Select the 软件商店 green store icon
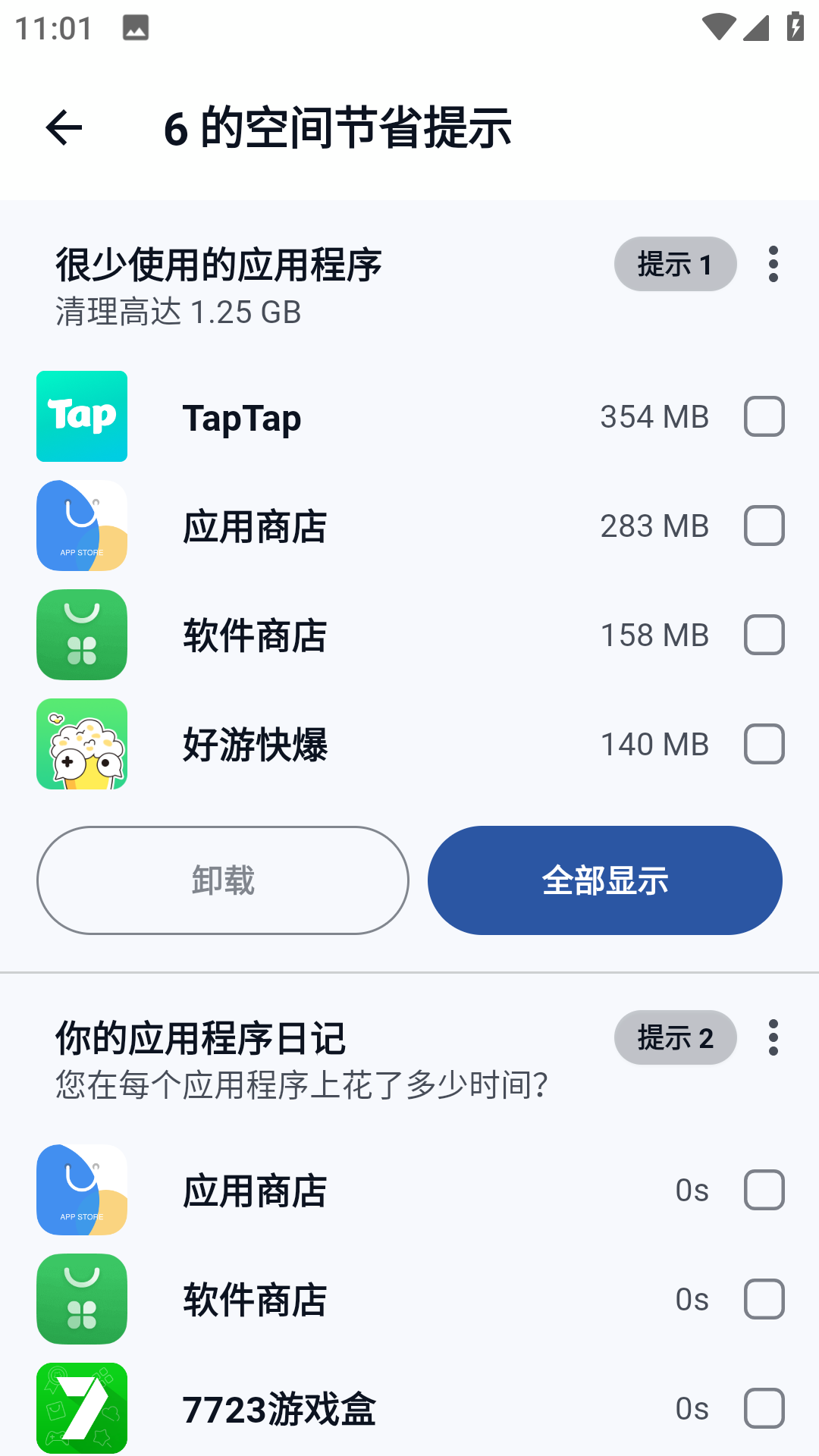Image resolution: width=819 pixels, height=1456 pixels. point(81,635)
